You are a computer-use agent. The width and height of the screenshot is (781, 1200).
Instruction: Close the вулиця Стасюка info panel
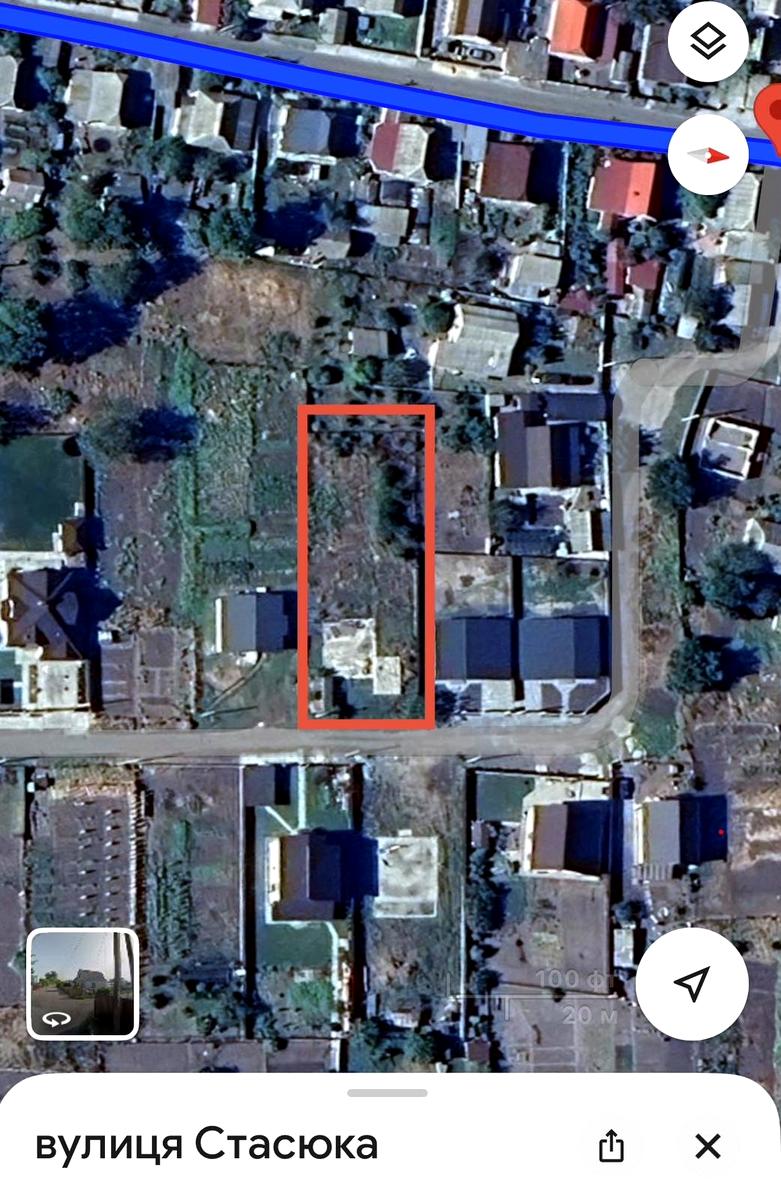(708, 1146)
